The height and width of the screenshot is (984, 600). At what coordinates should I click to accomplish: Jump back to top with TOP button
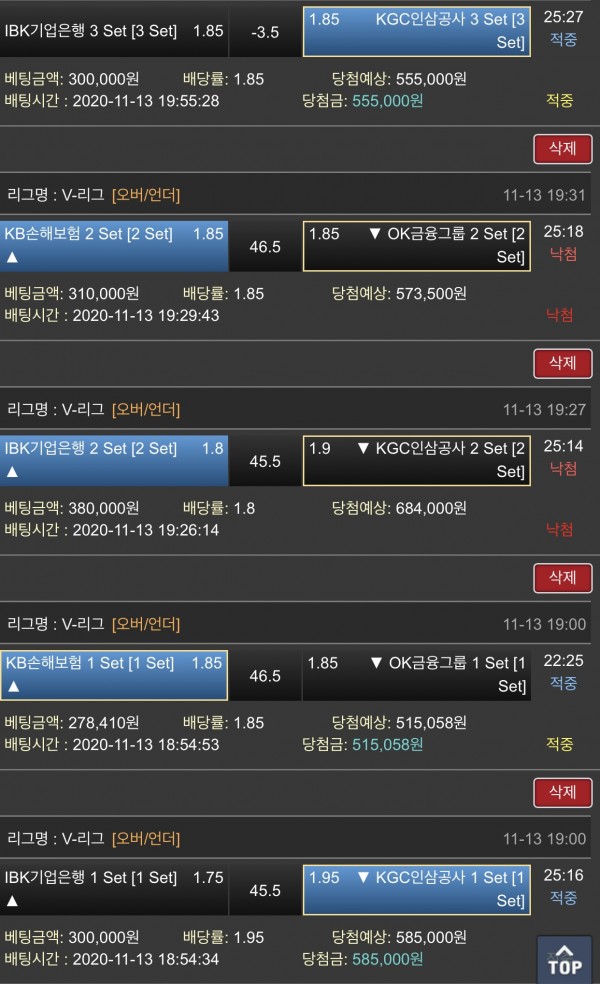[564, 958]
